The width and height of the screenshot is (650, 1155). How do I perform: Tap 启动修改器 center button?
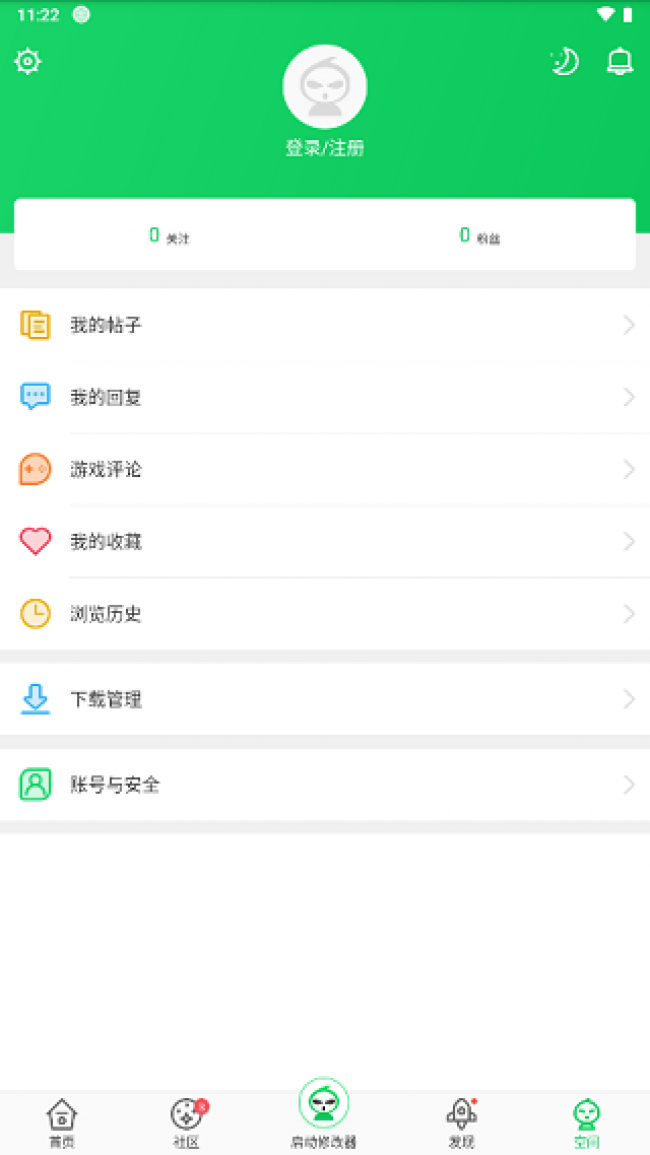(x=324, y=1114)
